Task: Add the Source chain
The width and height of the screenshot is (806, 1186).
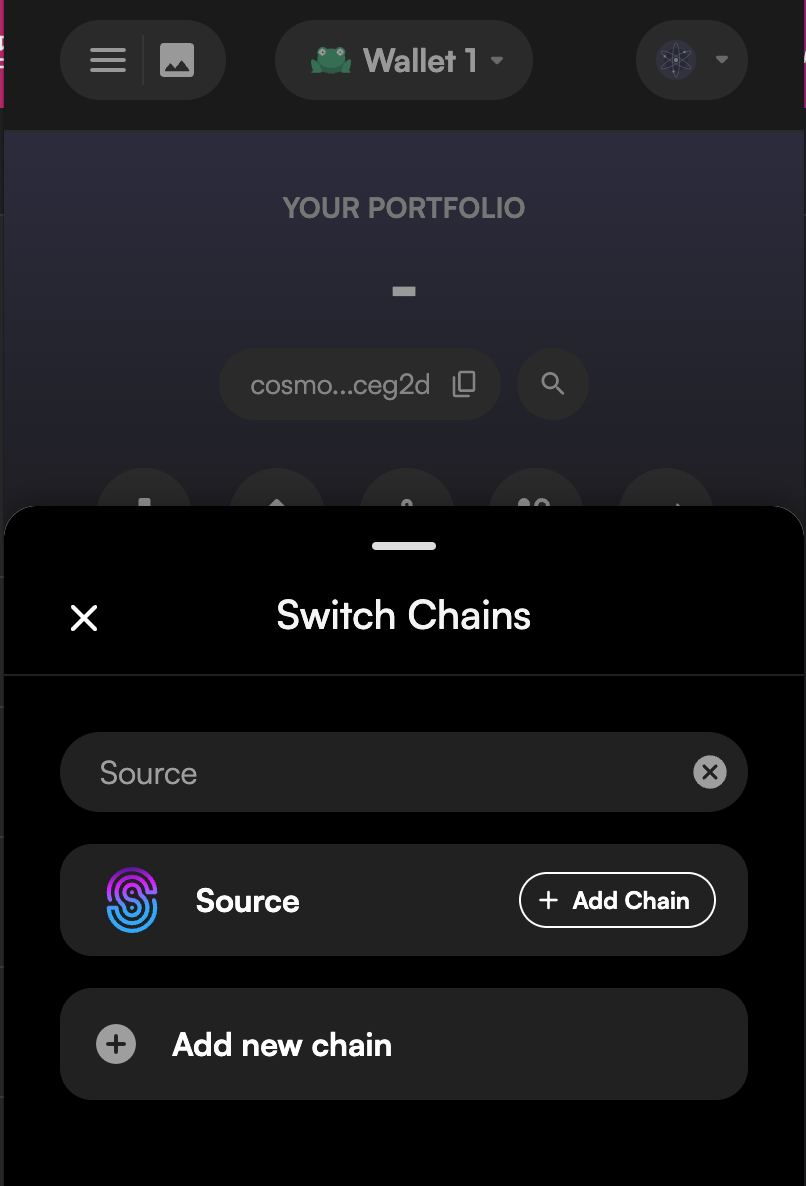Action: coord(617,900)
